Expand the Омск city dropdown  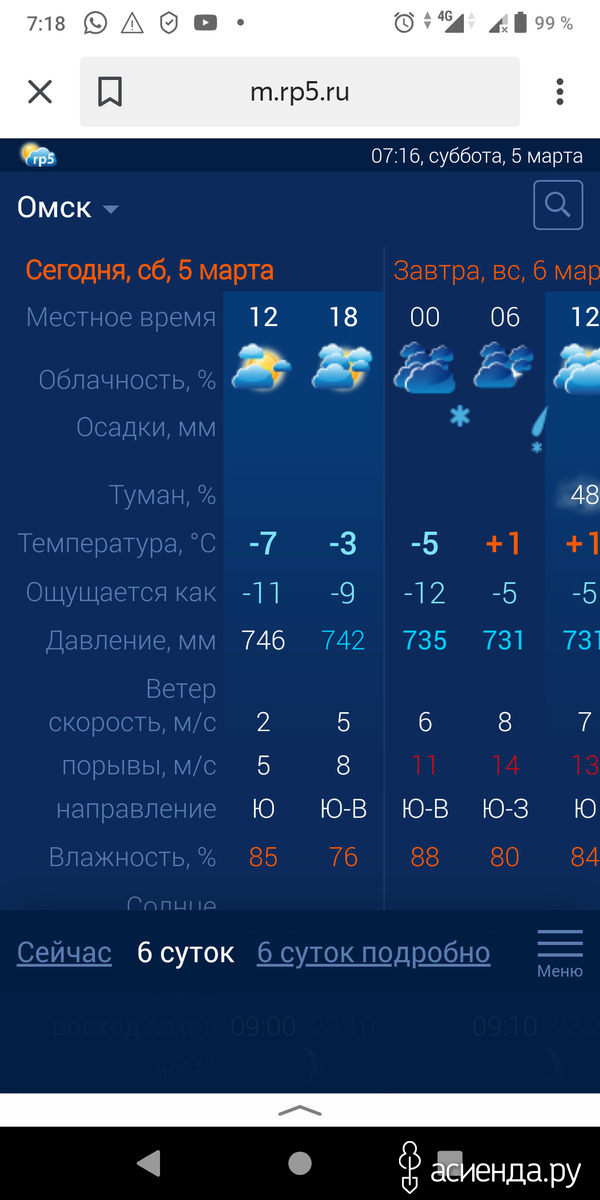click(x=68, y=208)
